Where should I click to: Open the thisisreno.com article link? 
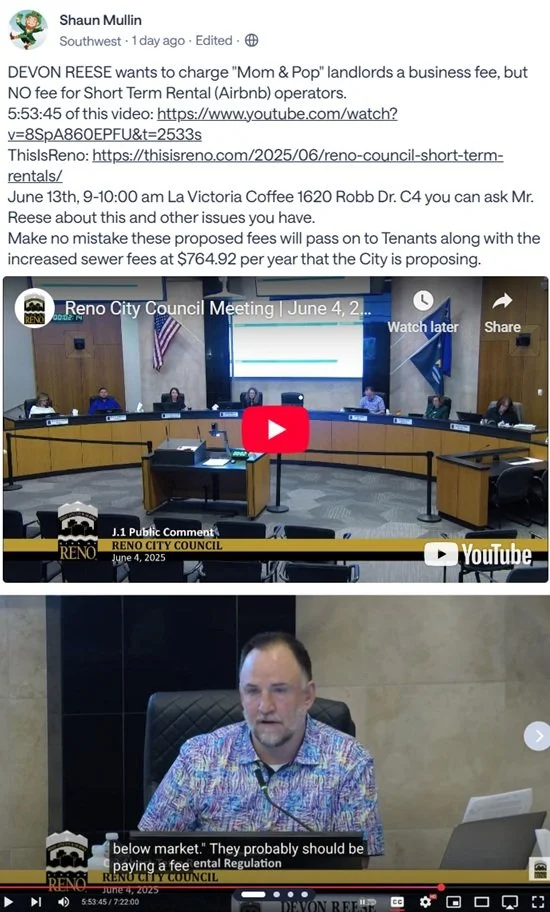tap(255, 166)
